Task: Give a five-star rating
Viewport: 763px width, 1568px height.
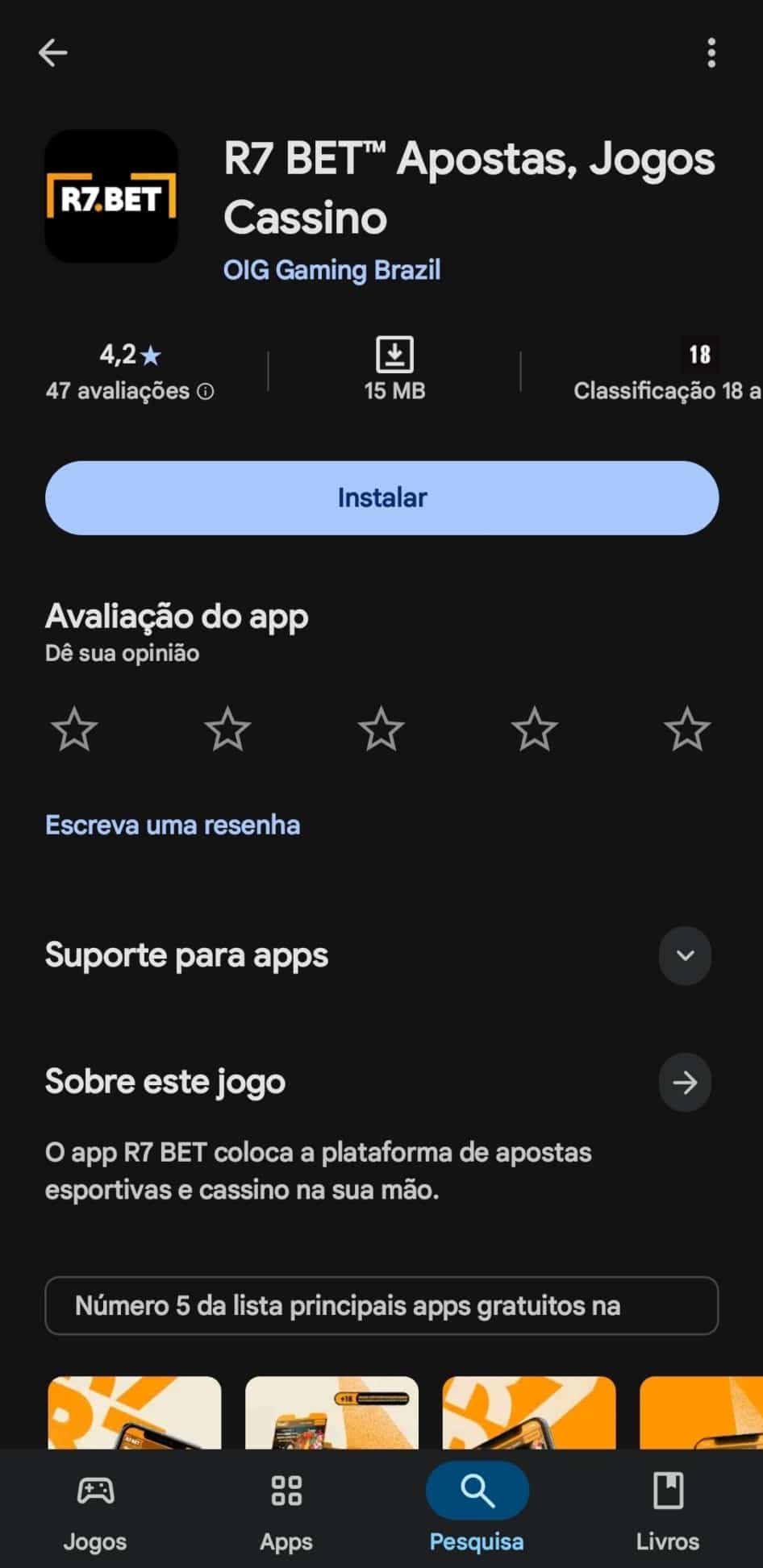Action: coord(687,728)
